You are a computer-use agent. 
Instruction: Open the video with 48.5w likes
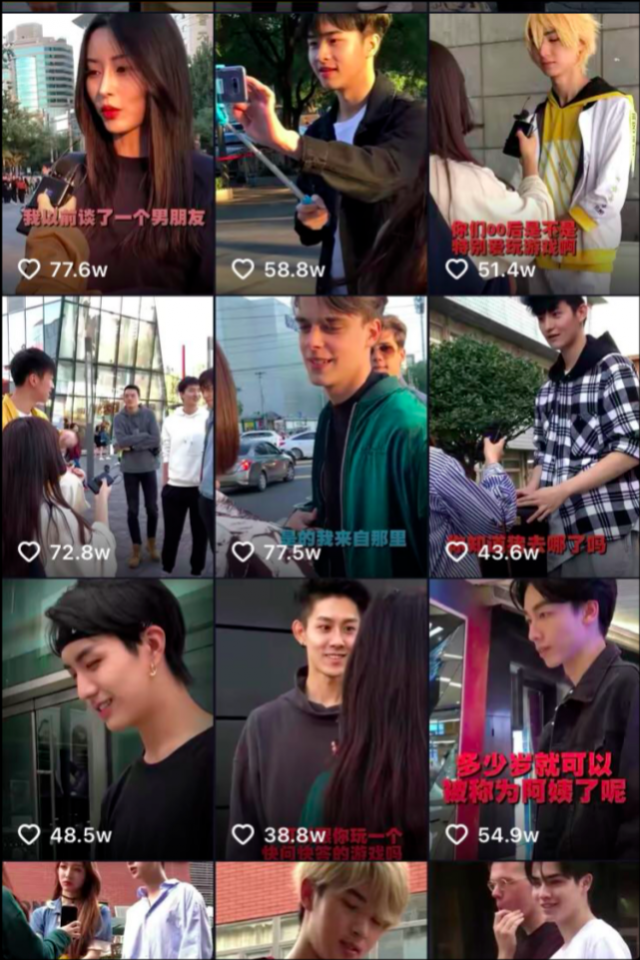pyautogui.click(x=107, y=718)
